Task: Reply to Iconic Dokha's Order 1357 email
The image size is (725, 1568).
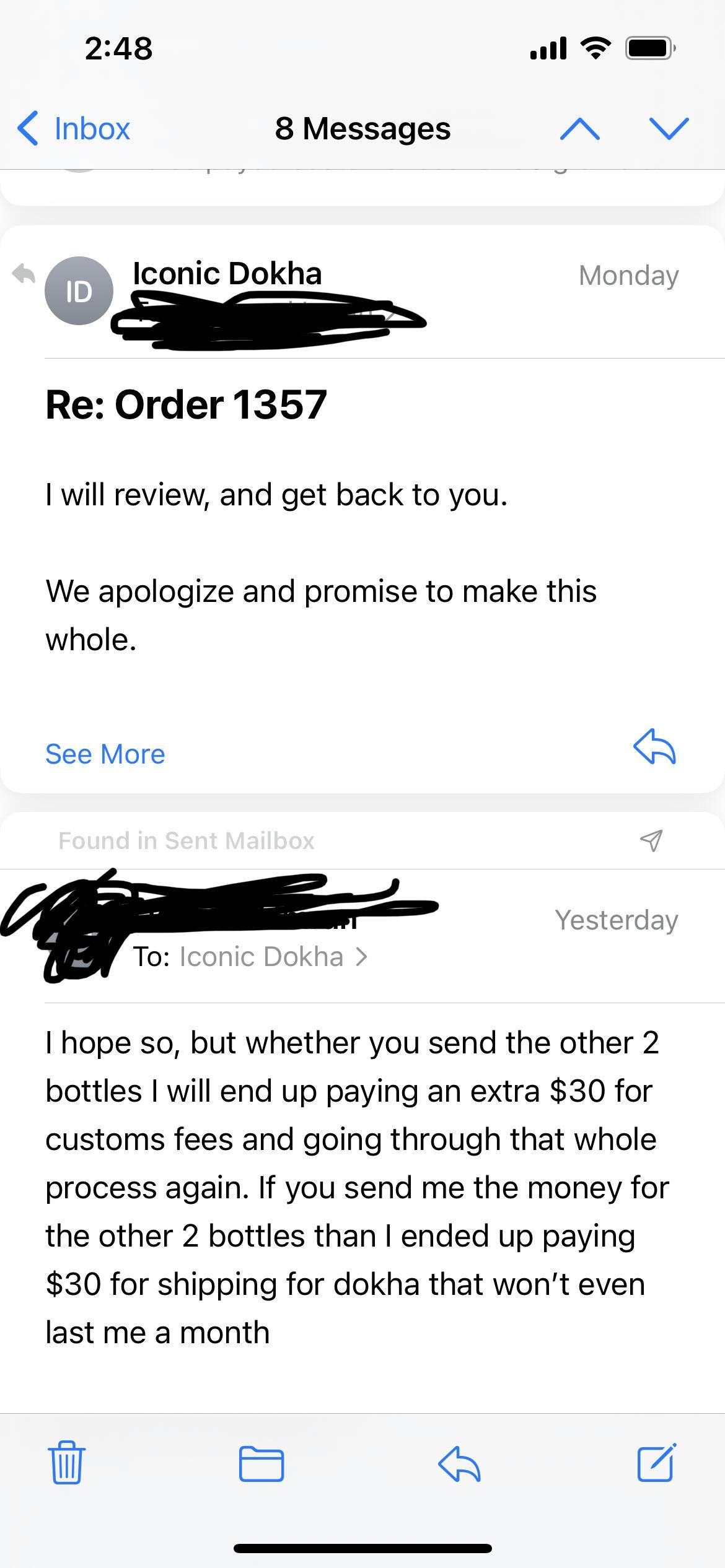Action: pyautogui.click(x=654, y=747)
